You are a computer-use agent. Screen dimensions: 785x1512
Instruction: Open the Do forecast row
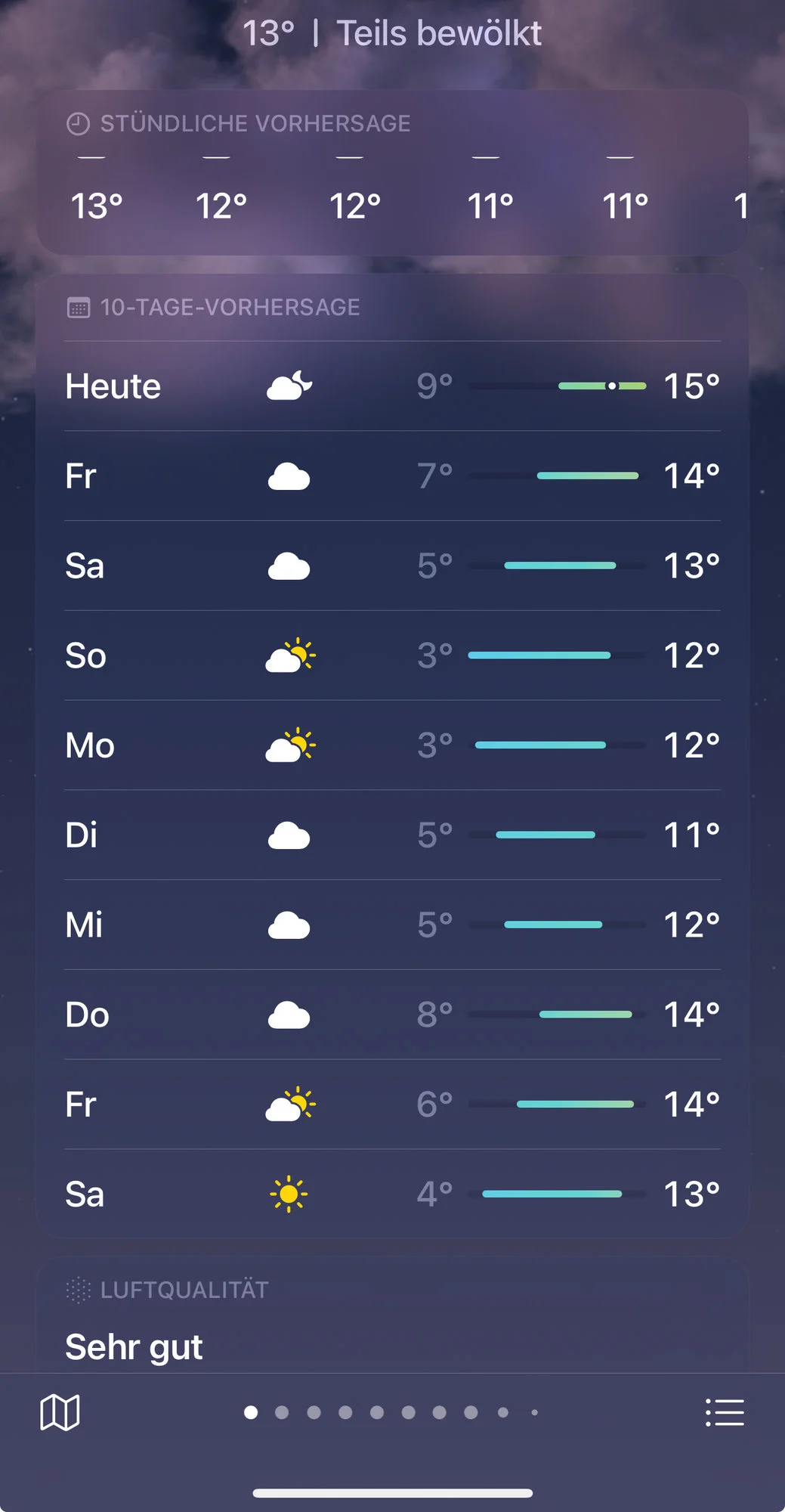392,1015
